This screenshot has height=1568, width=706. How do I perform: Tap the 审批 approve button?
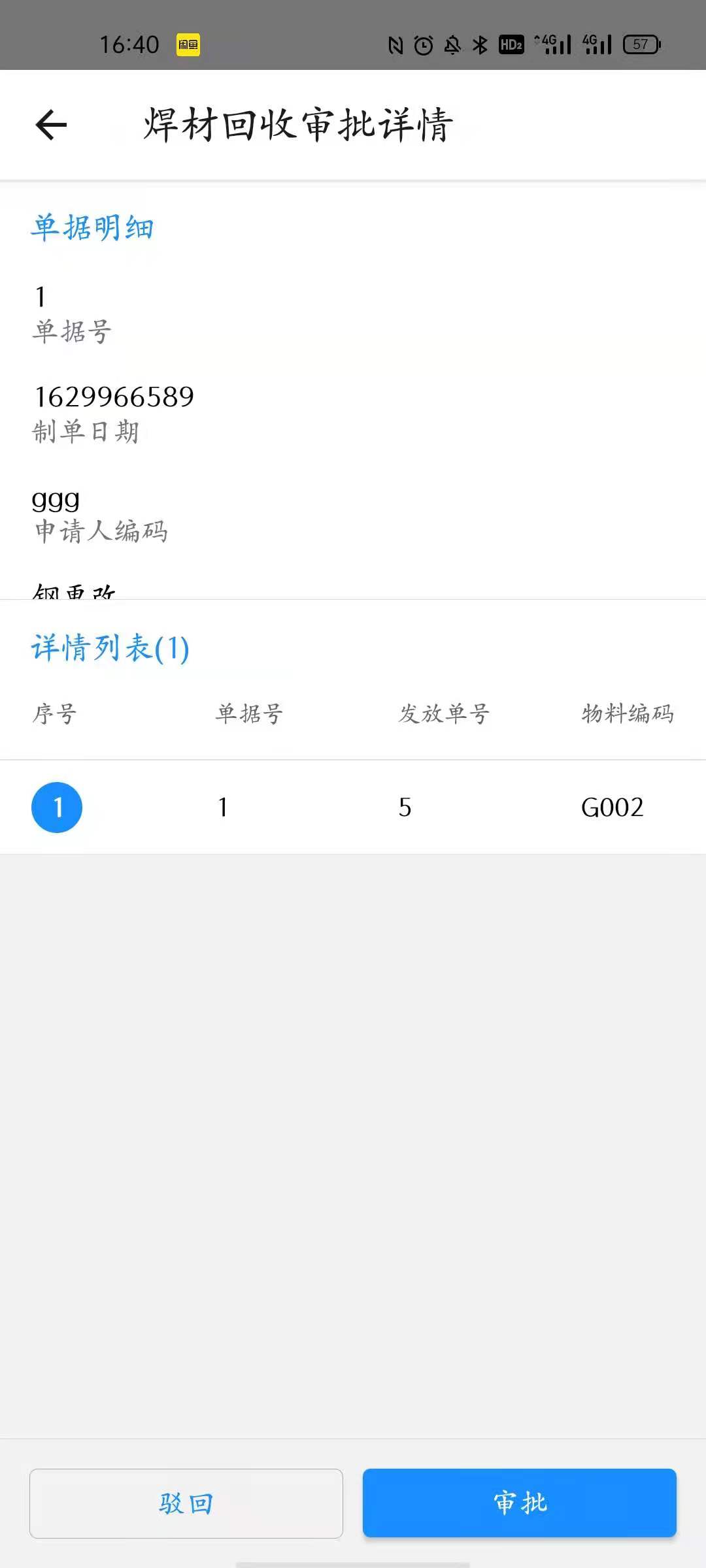[x=520, y=1503]
